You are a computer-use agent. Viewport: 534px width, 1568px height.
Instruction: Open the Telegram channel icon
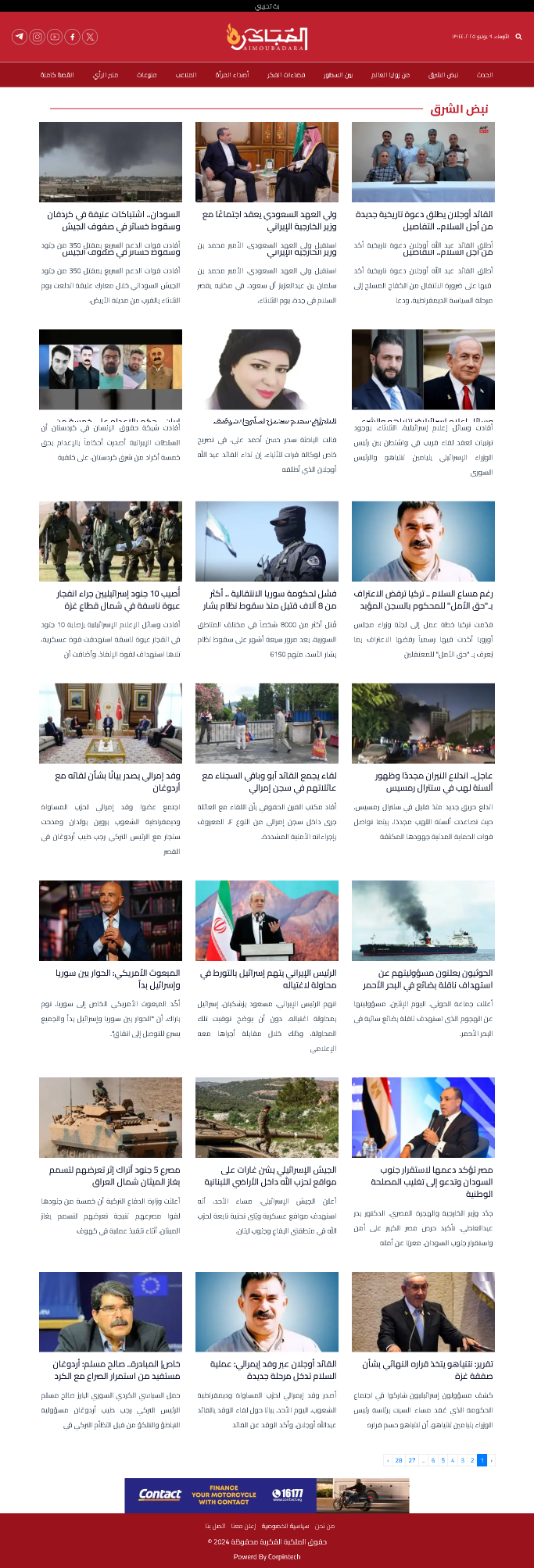tap(20, 37)
